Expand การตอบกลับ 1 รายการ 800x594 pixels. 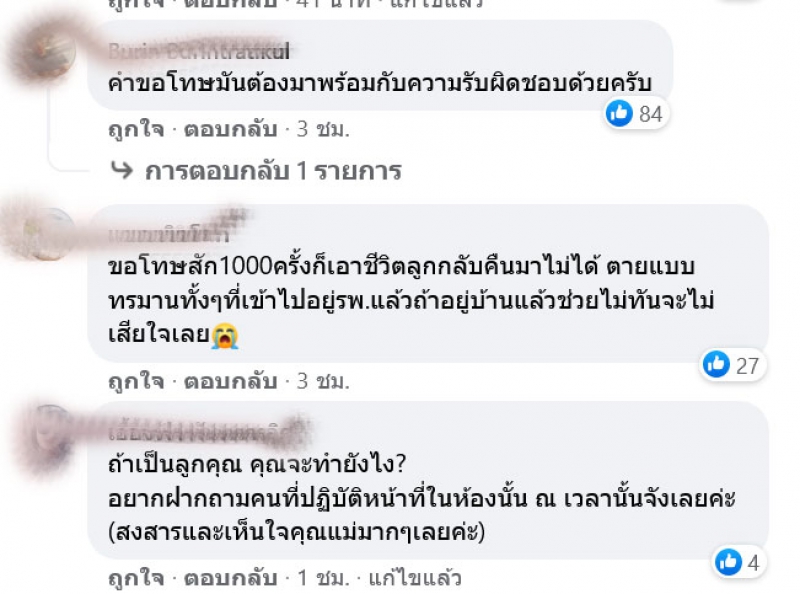272,171
